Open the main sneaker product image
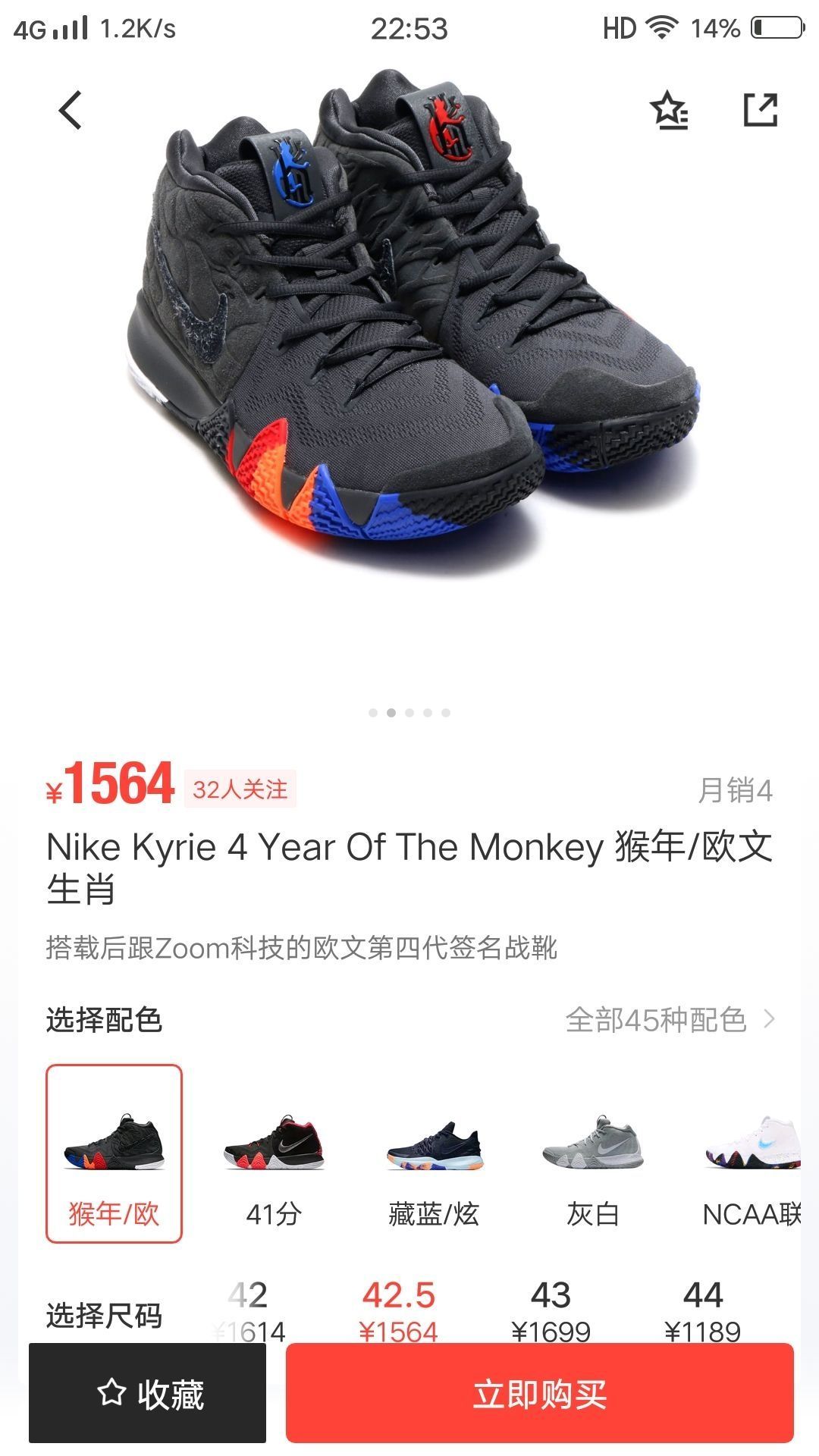Image resolution: width=819 pixels, height=1456 pixels. (x=409, y=326)
